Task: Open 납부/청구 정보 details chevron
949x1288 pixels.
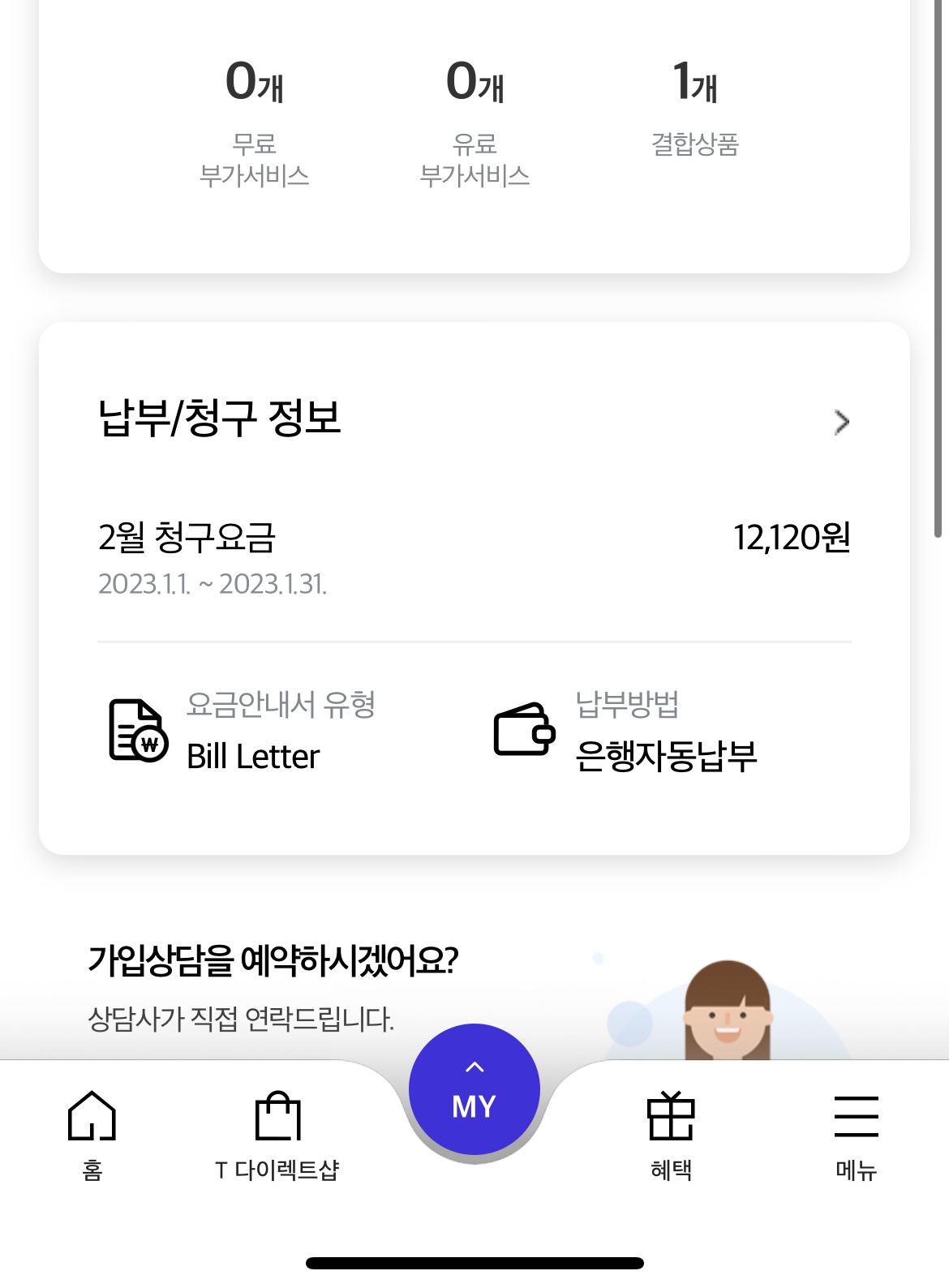Action: (841, 422)
